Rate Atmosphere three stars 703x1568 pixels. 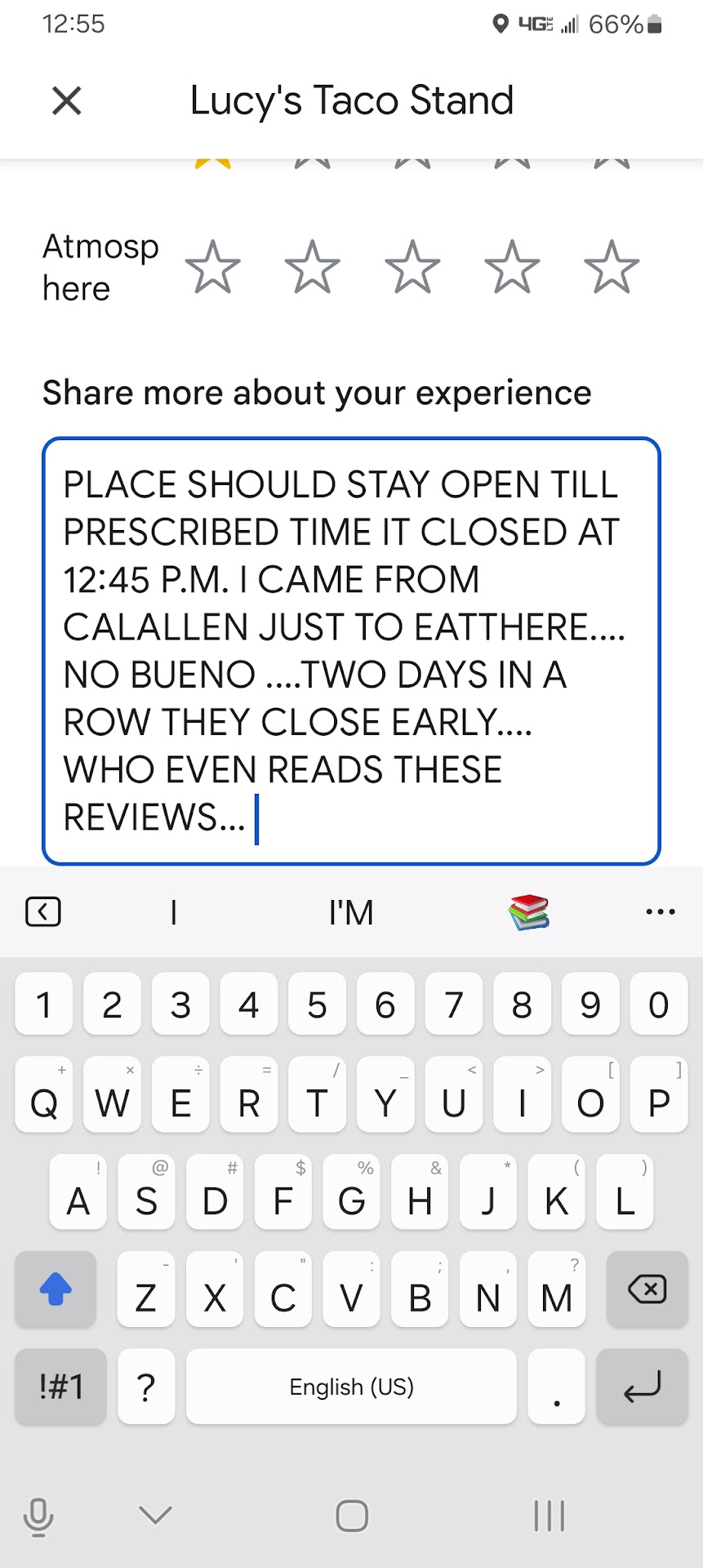click(x=412, y=267)
